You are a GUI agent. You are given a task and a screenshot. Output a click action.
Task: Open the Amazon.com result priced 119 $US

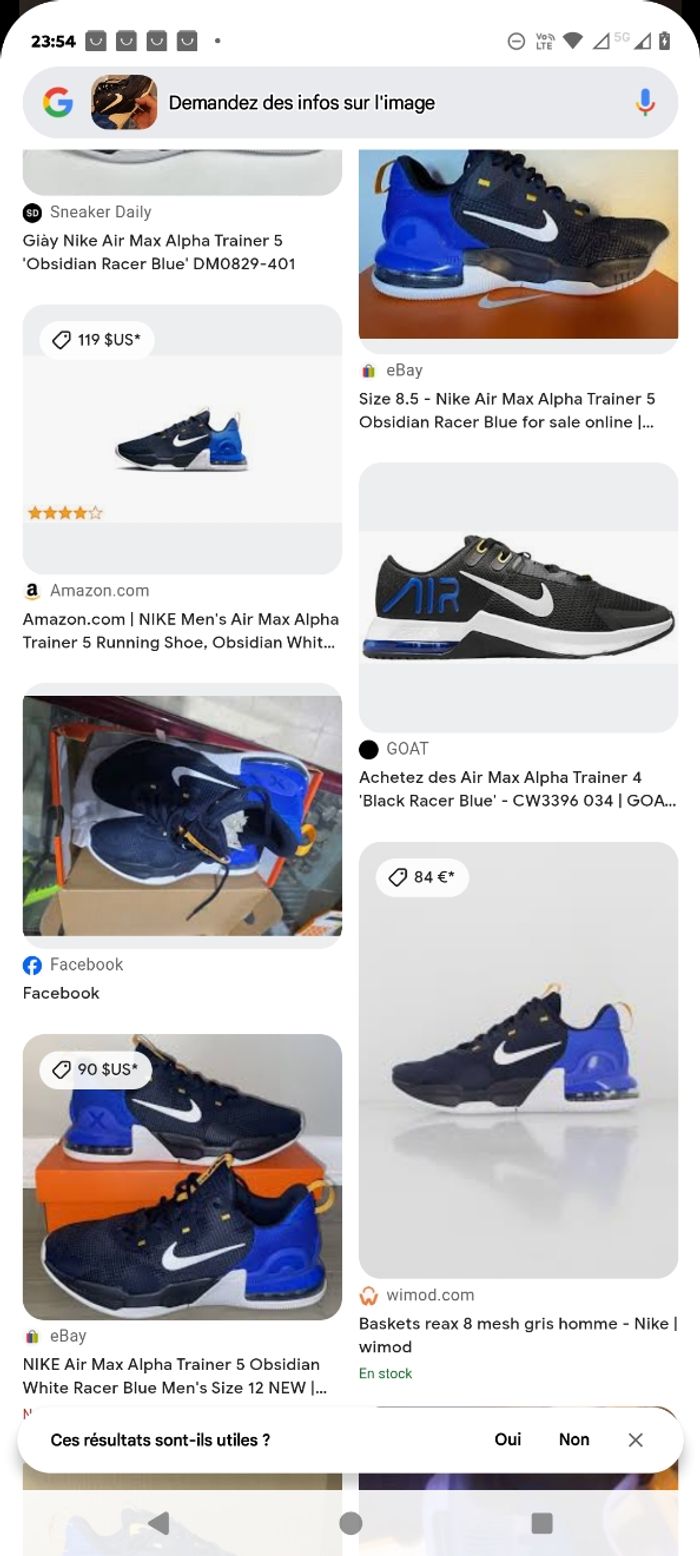click(x=182, y=440)
